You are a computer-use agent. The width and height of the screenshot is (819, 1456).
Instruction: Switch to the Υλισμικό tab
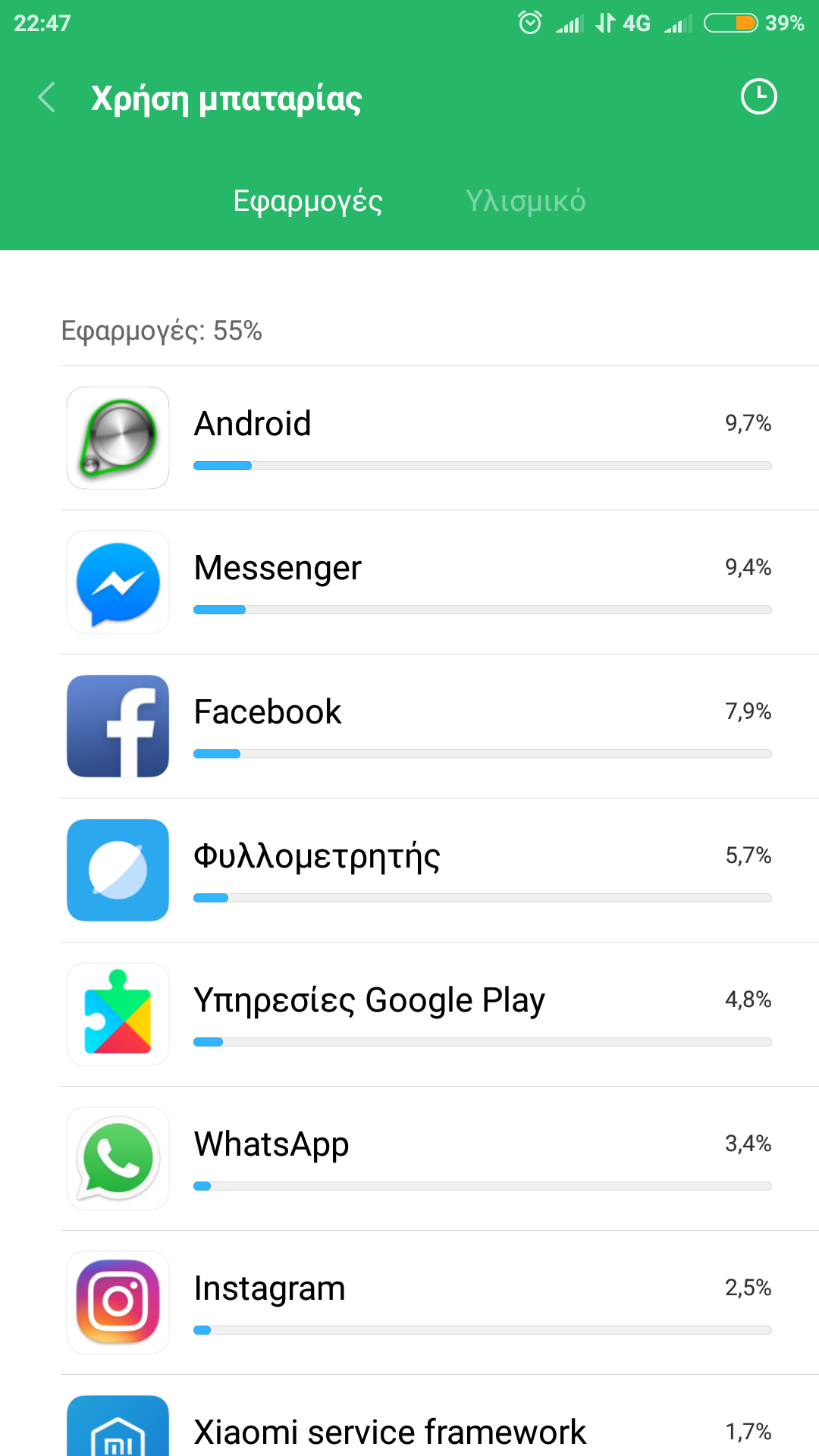pyautogui.click(x=525, y=201)
